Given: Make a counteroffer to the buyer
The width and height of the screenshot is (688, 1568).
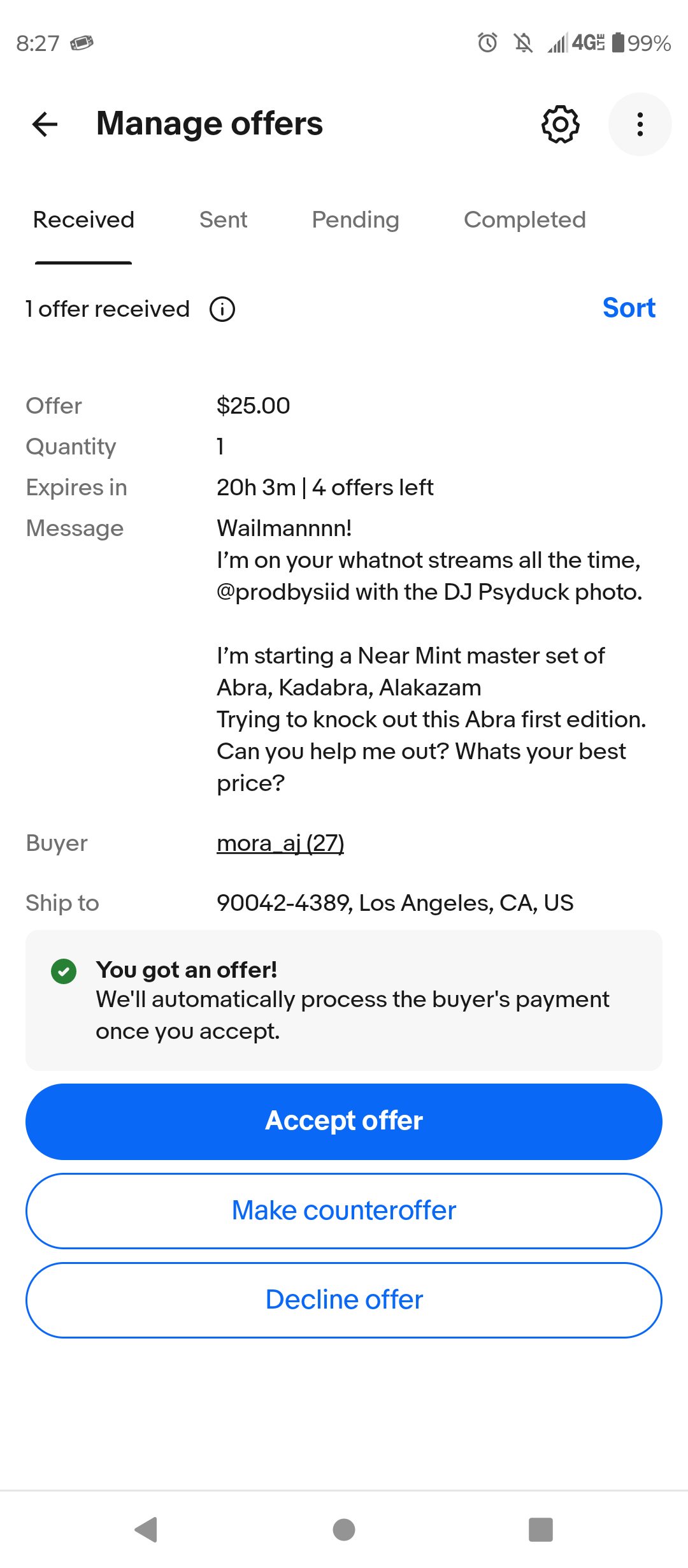Looking at the screenshot, I should 344,1210.
